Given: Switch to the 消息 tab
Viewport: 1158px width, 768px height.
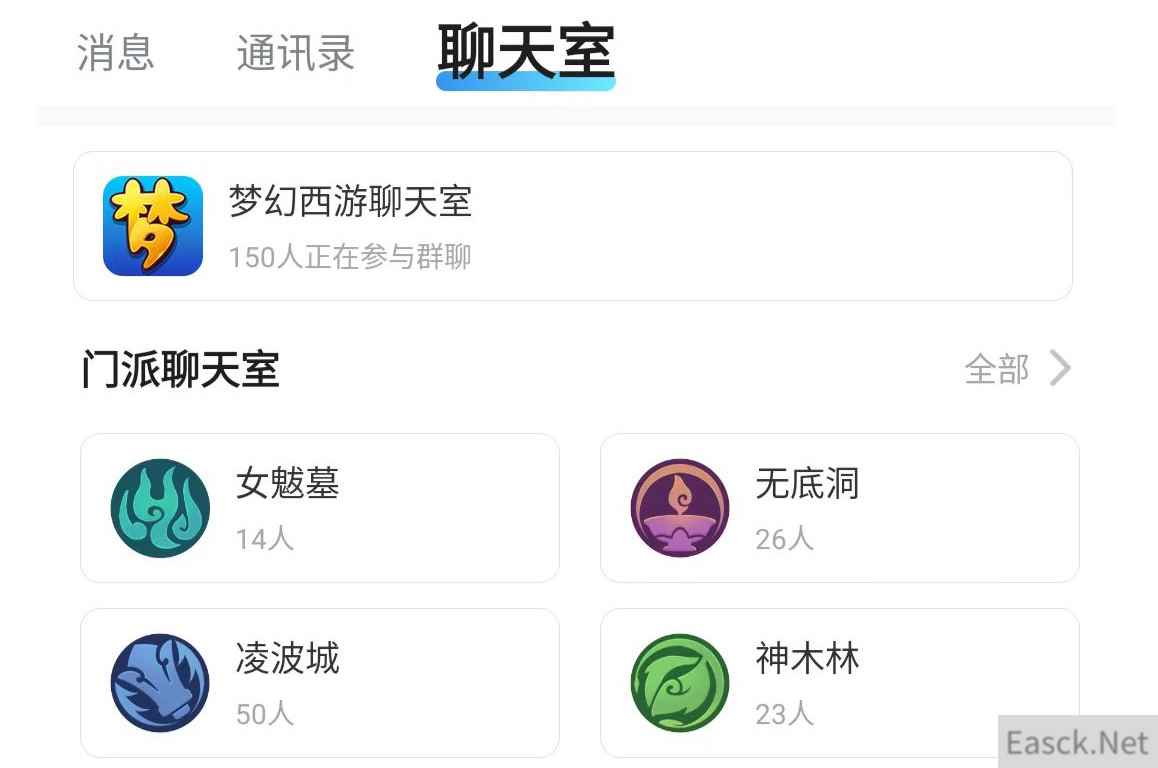Looking at the screenshot, I should 116,52.
